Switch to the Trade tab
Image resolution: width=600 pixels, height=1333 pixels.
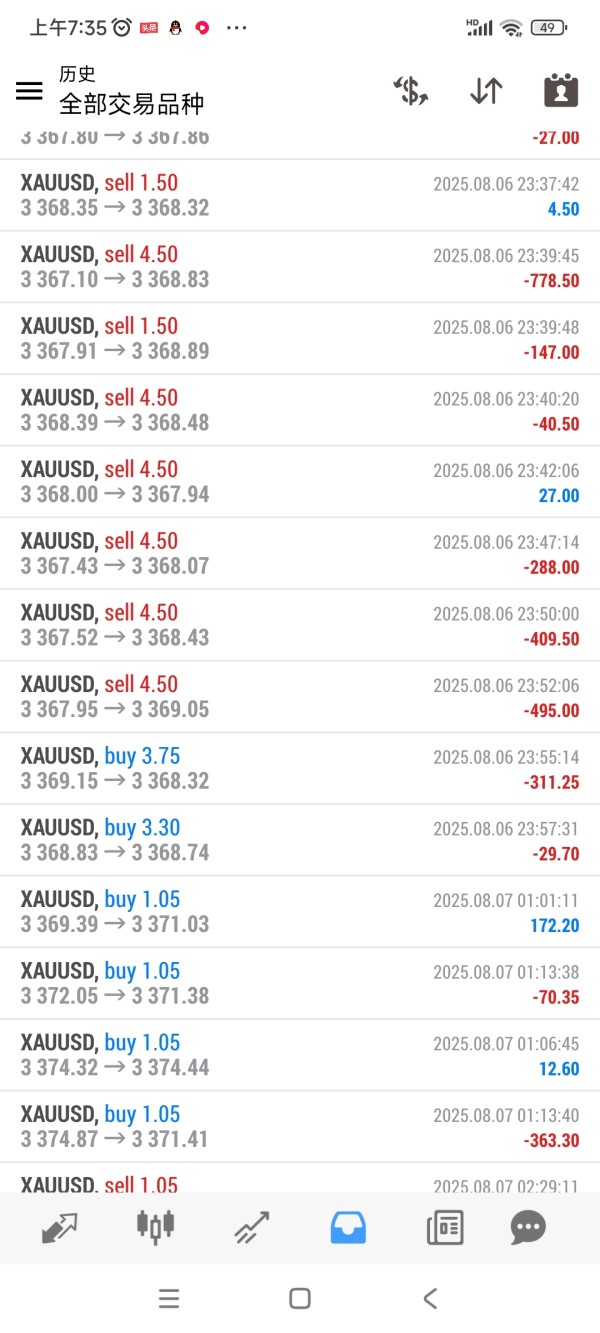[252, 1227]
